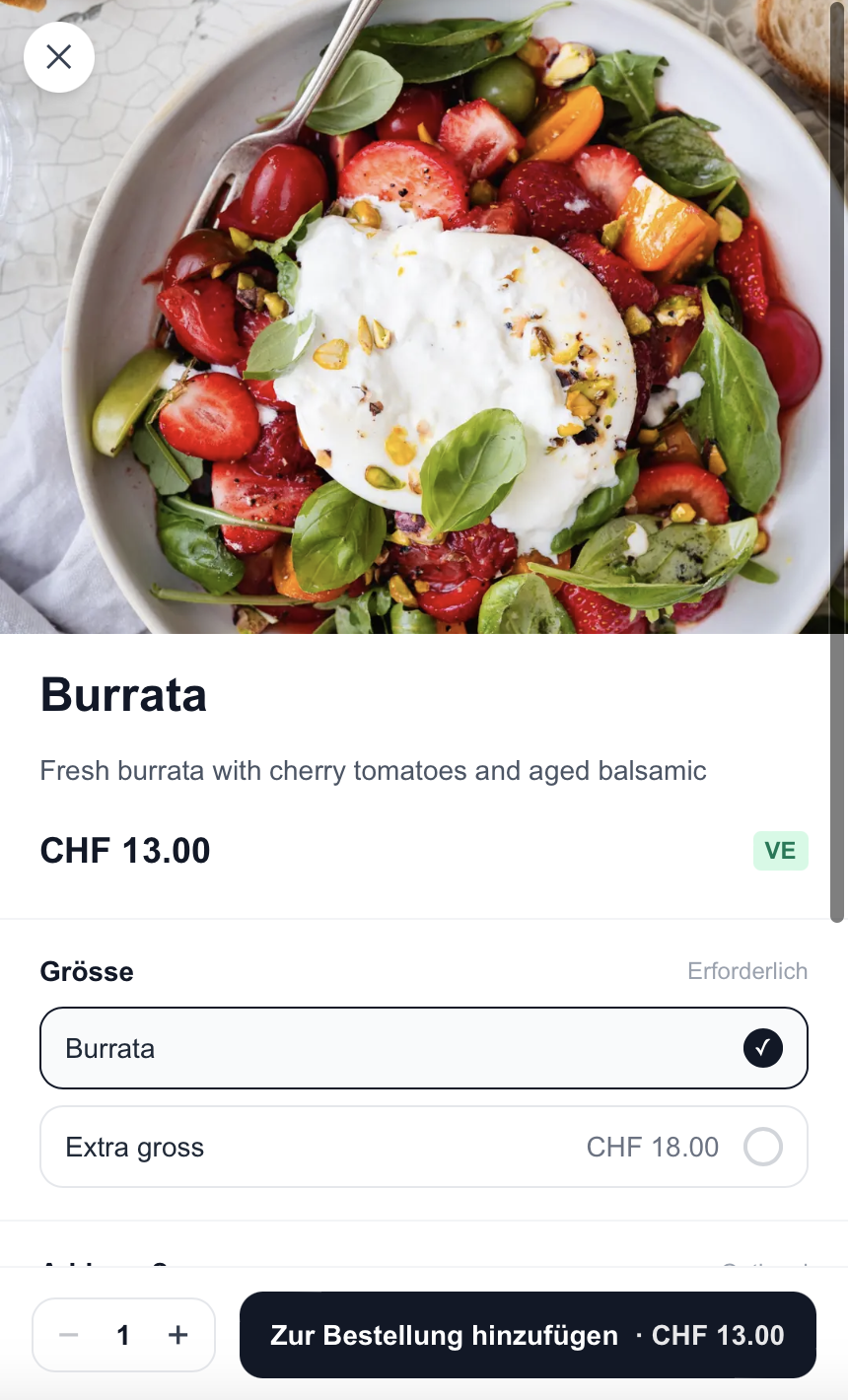848x1400 pixels.
Task: Select the Burrata size option
Action: coord(424,1048)
